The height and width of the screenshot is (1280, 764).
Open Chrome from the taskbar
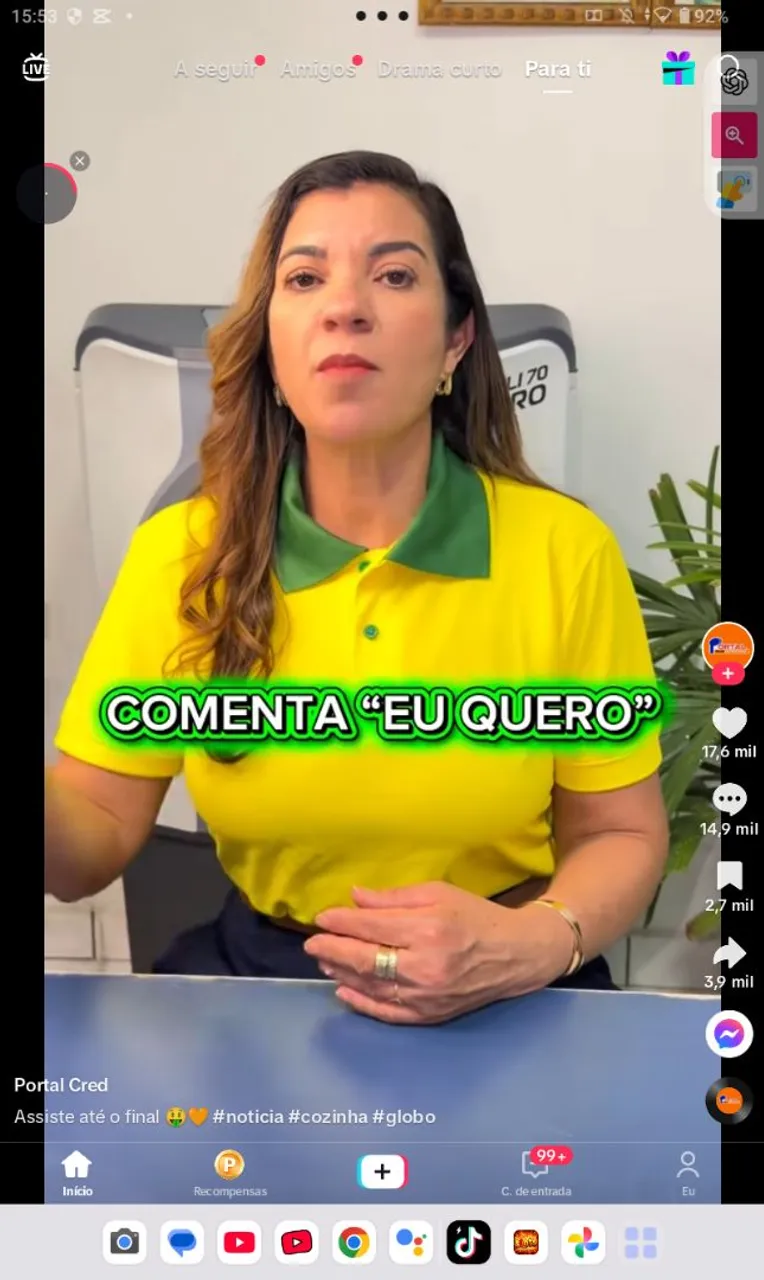[353, 1242]
